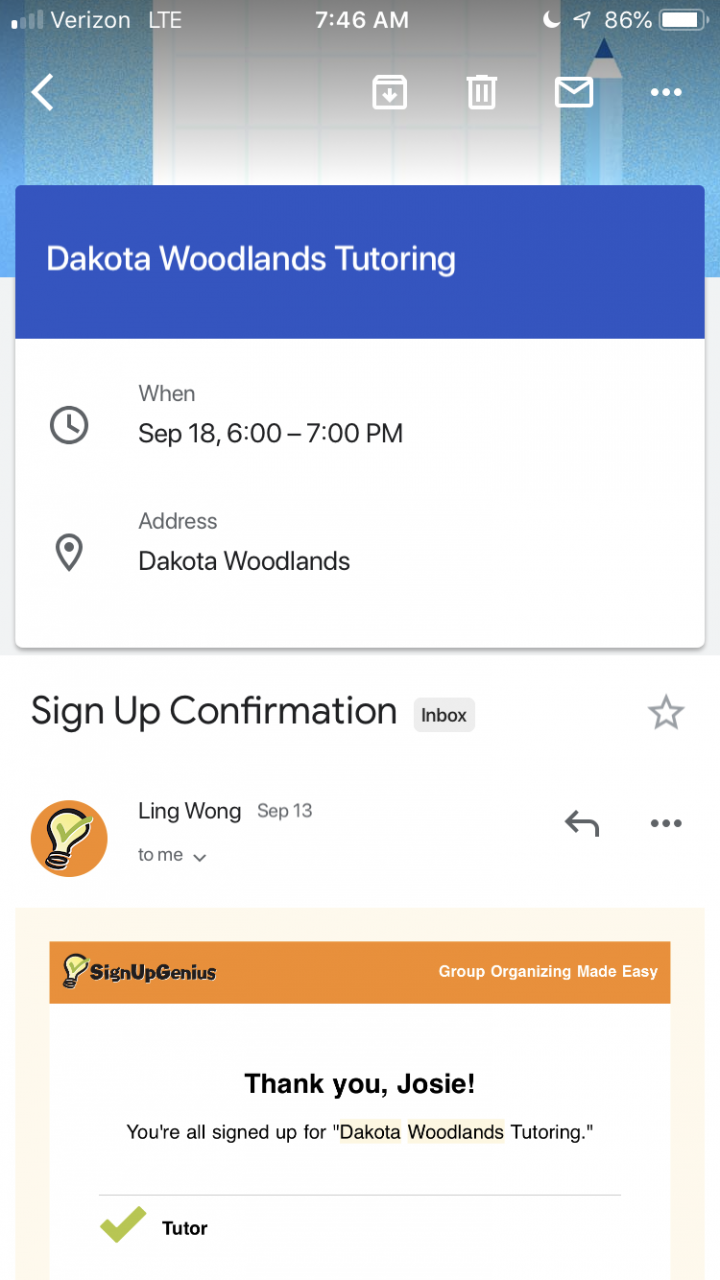The image size is (720, 1280).
Task: Expand the 'to me' recipient details
Action: click(x=173, y=856)
